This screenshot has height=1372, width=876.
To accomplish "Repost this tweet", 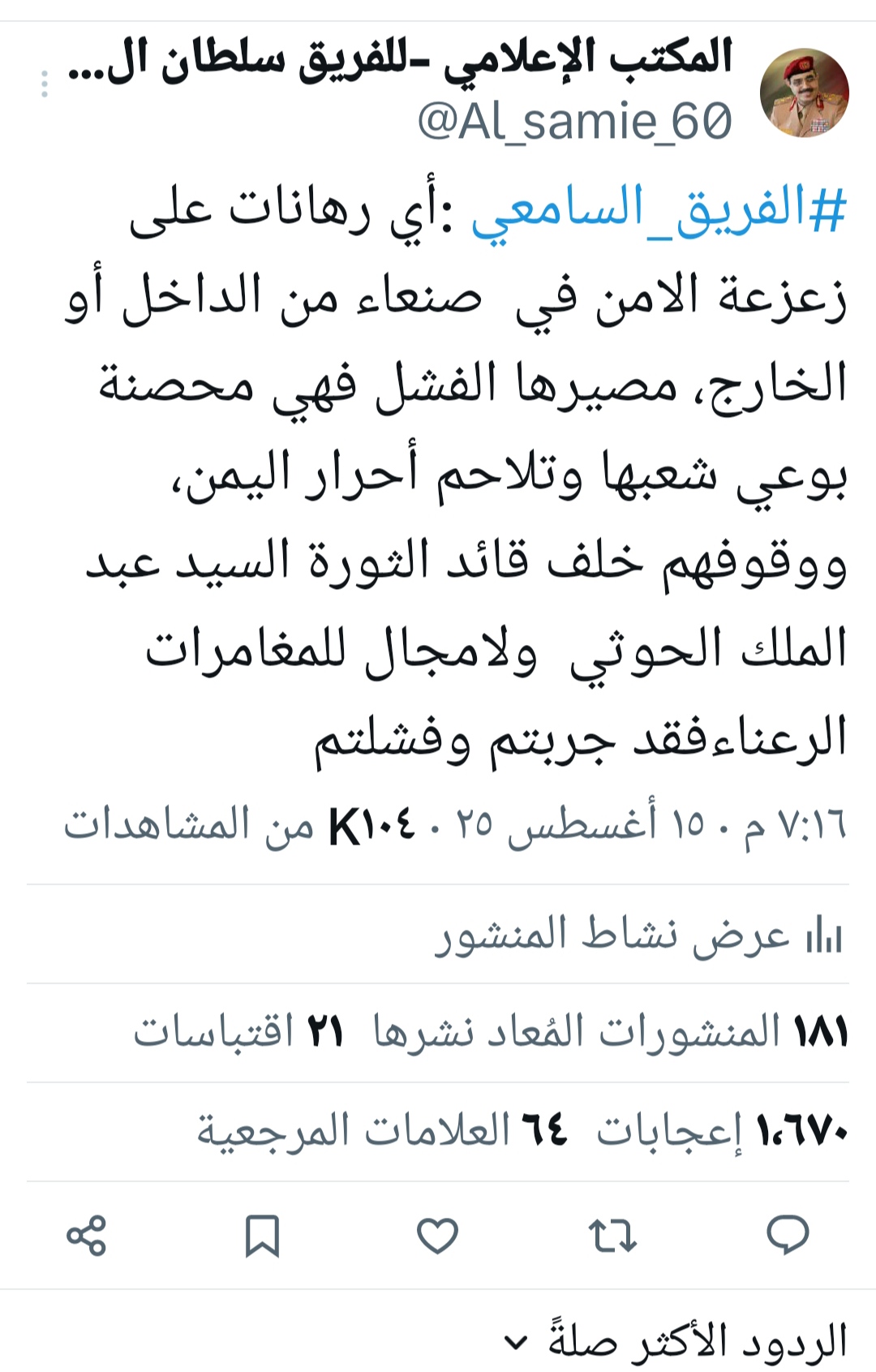I will coord(612,1236).
